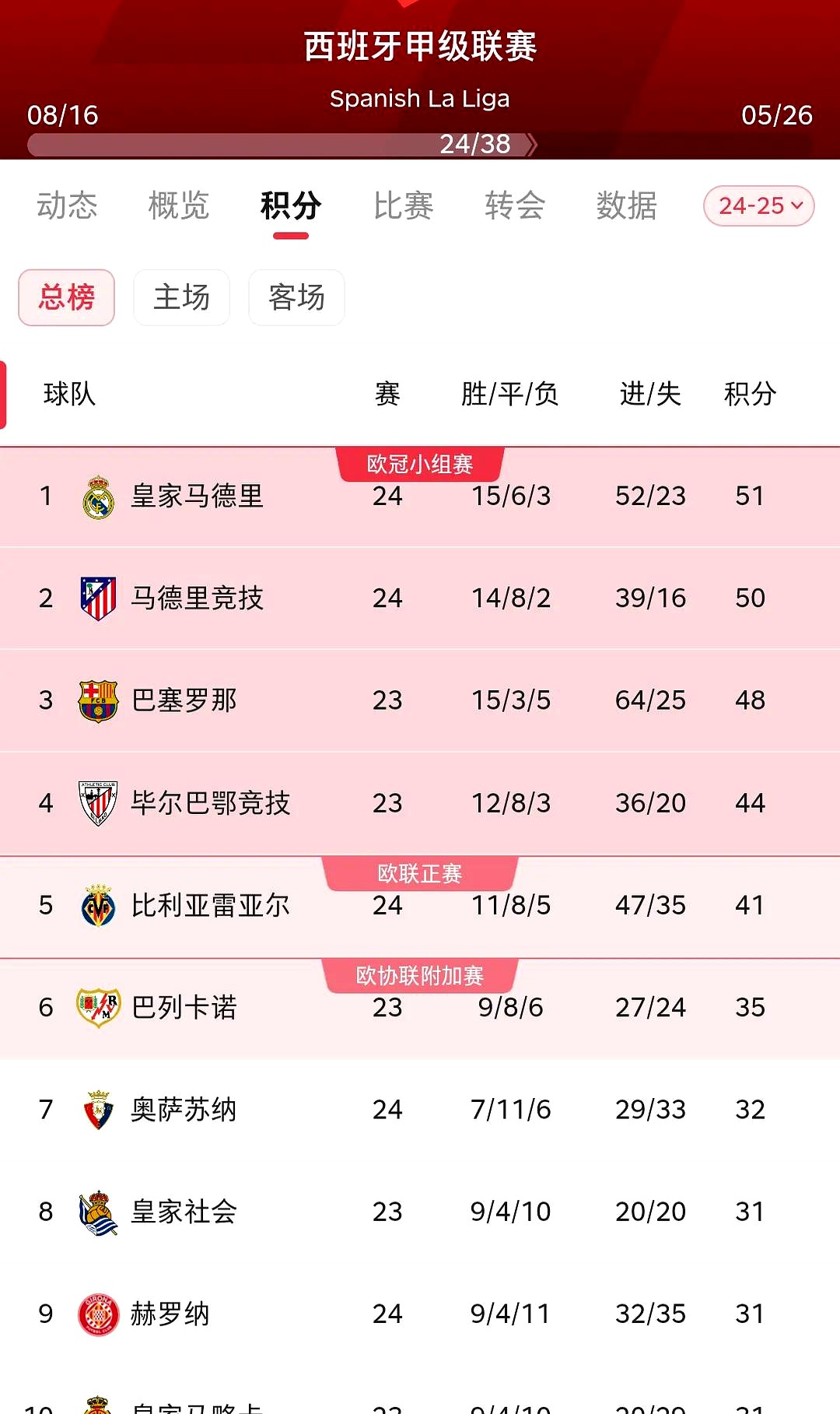
Task: Select the Girona red club logo
Action: coord(98,1314)
